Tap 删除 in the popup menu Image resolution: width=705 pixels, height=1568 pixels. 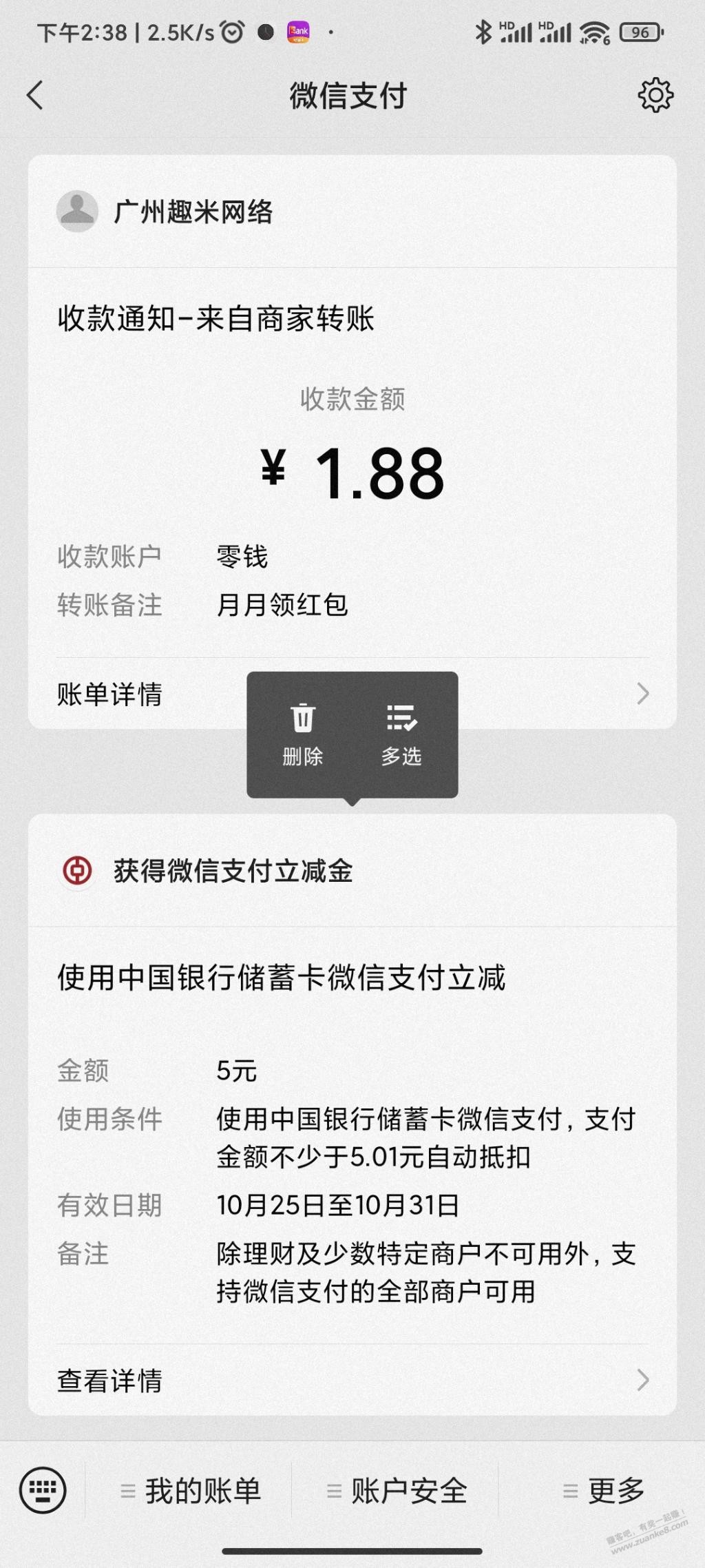(302, 734)
